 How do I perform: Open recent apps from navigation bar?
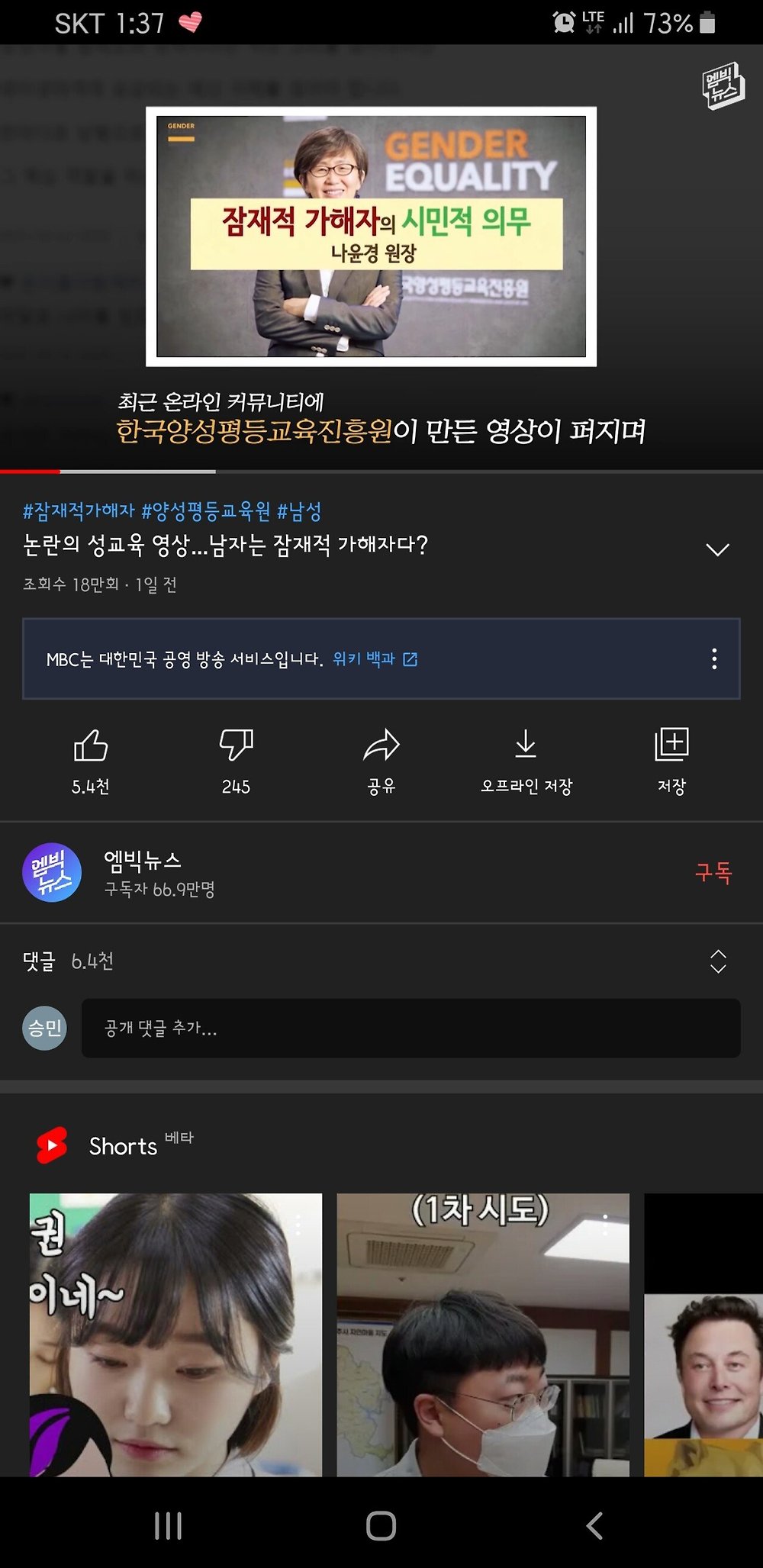pos(168,1526)
